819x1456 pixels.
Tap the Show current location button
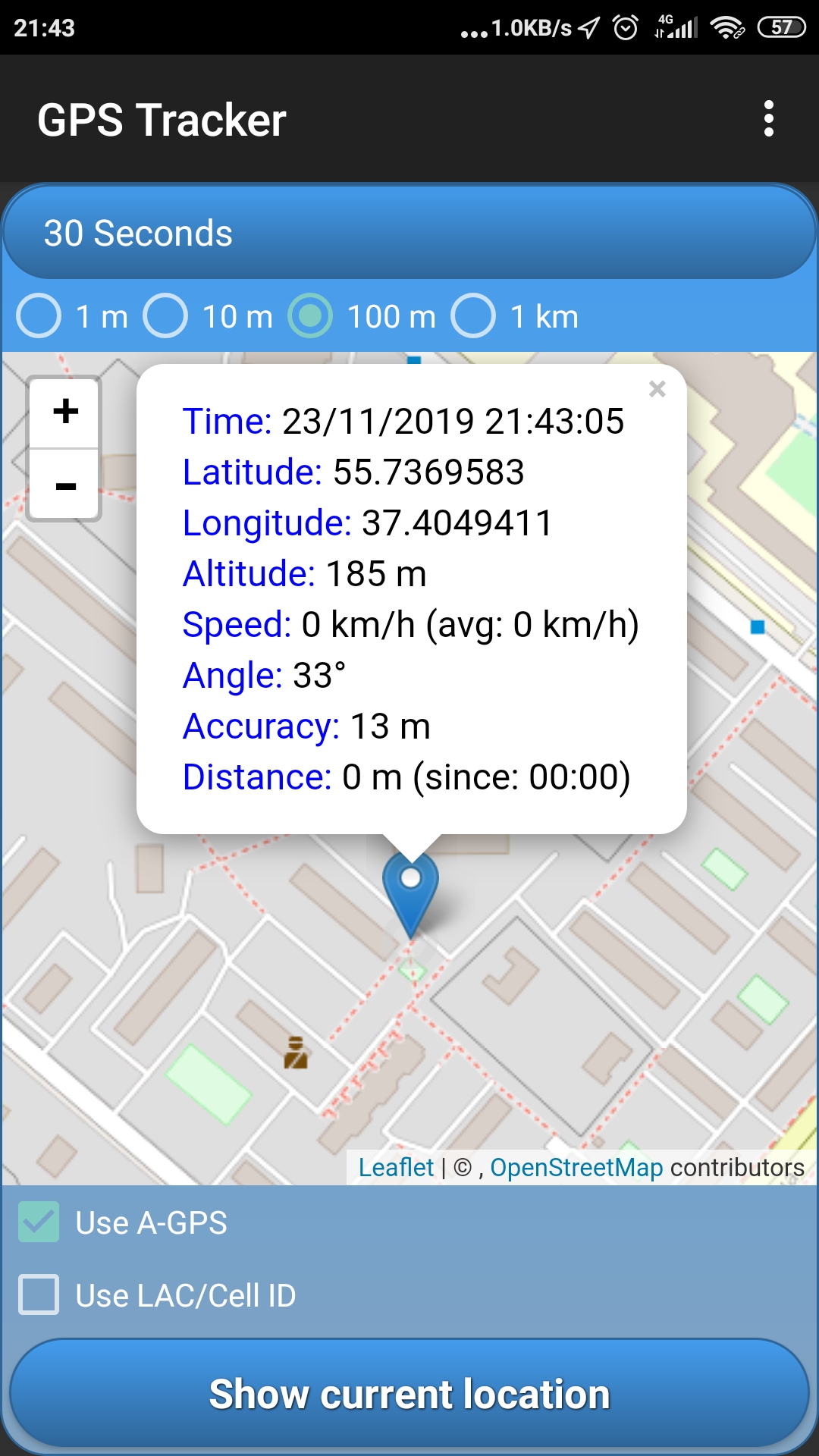click(409, 1394)
